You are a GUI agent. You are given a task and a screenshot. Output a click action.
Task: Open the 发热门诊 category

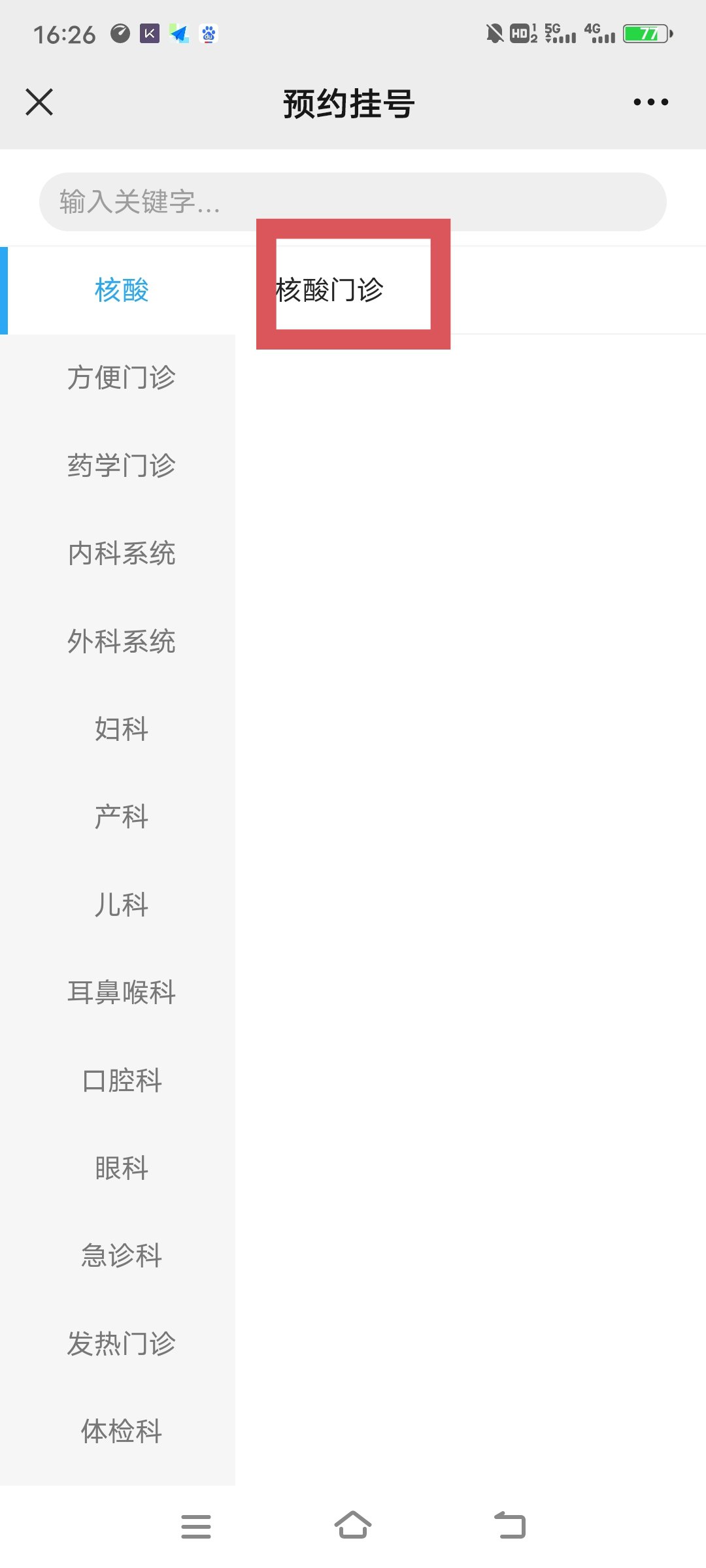click(122, 1344)
